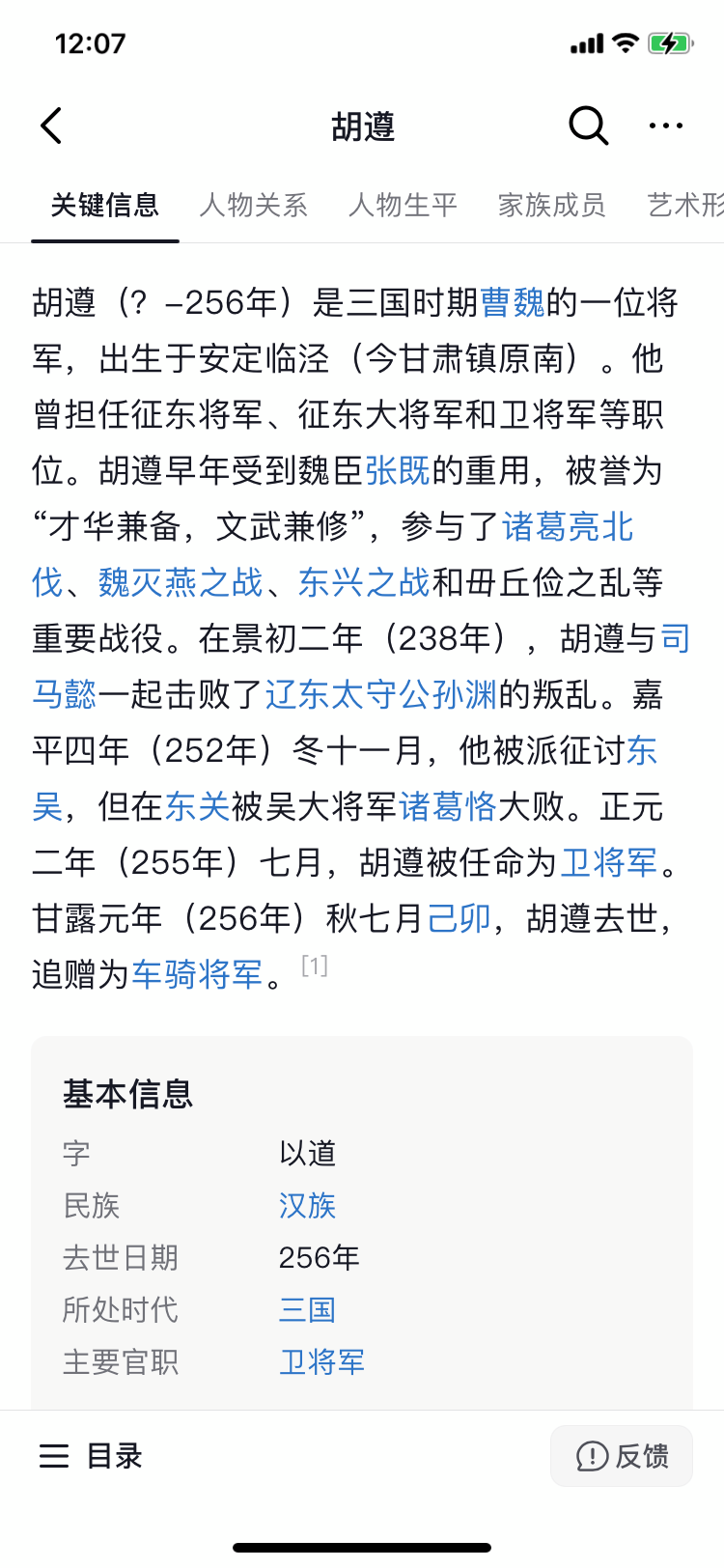Open the three-dot overflow menu
Image resolution: width=724 pixels, height=1568 pixels.
(x=666, y=126)
